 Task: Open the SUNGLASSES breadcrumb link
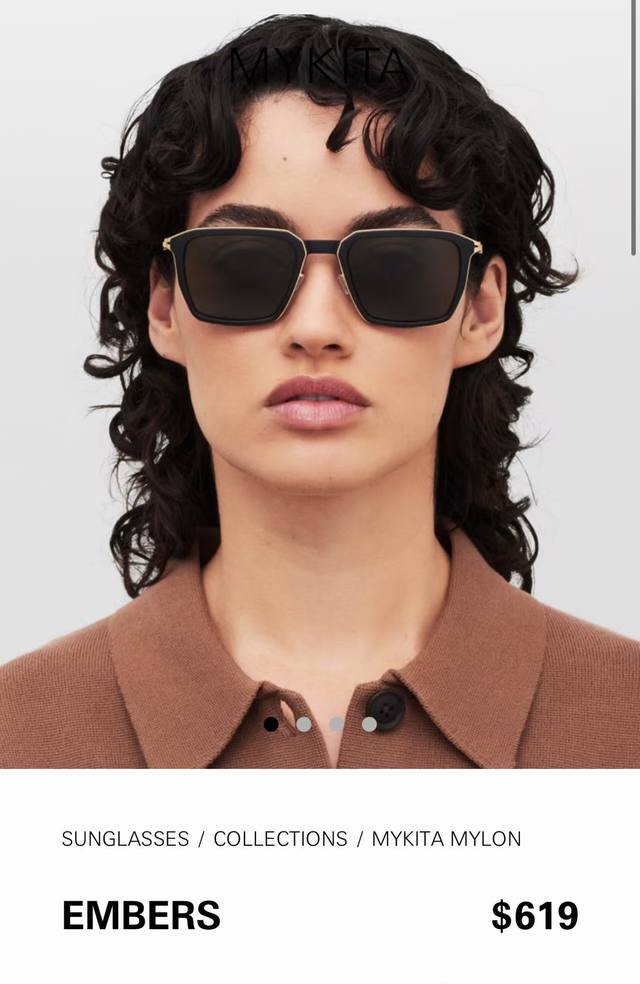125,839
